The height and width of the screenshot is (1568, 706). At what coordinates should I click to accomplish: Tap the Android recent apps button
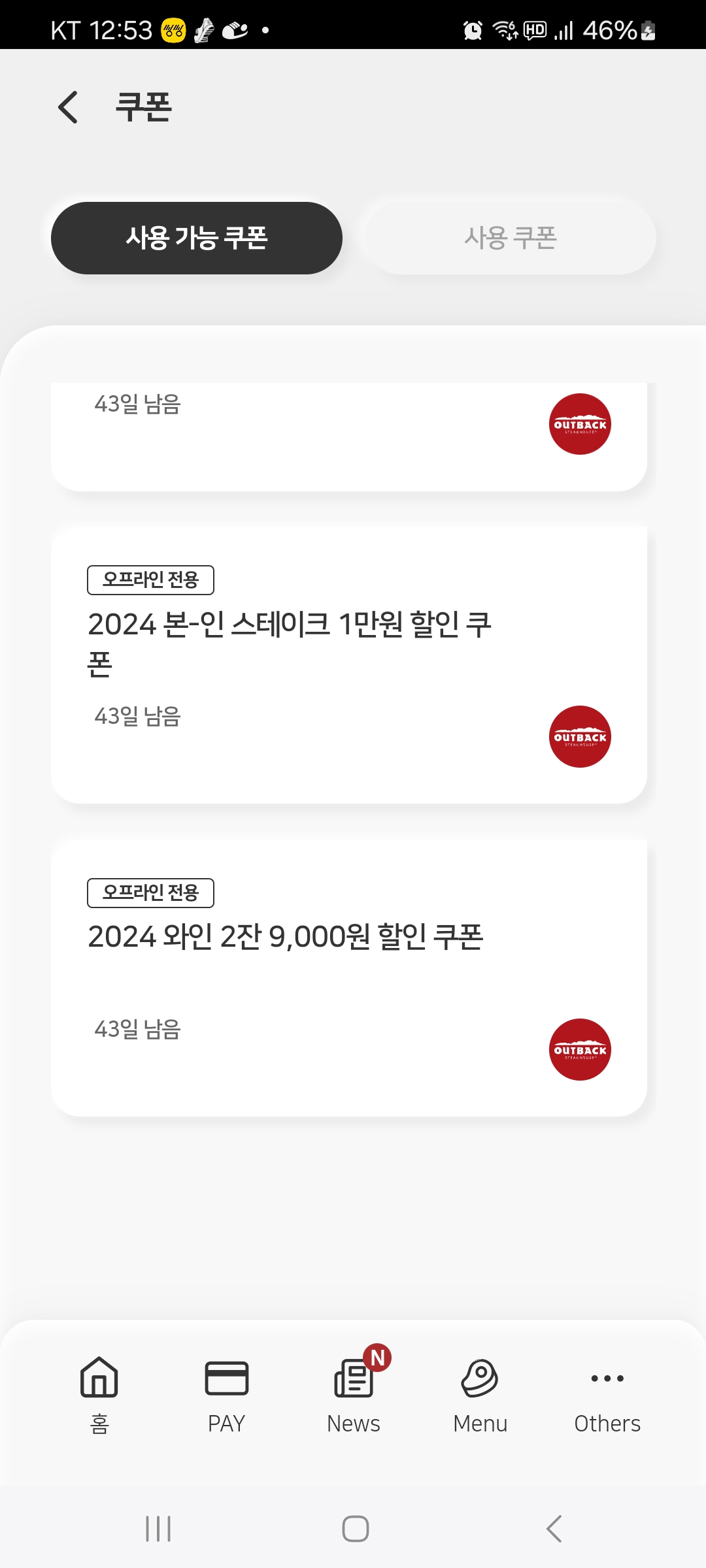159,1527
